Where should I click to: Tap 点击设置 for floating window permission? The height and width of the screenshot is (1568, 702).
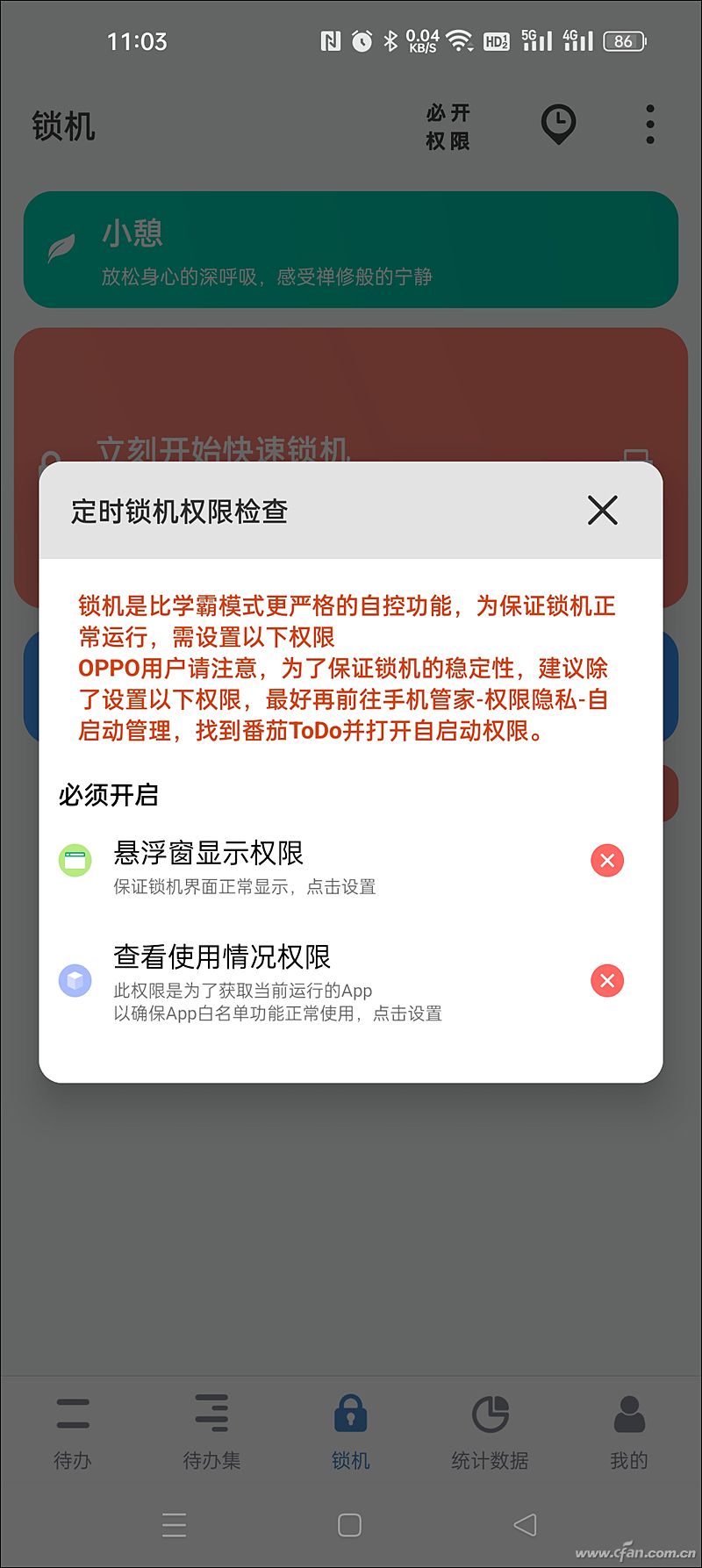344,887
